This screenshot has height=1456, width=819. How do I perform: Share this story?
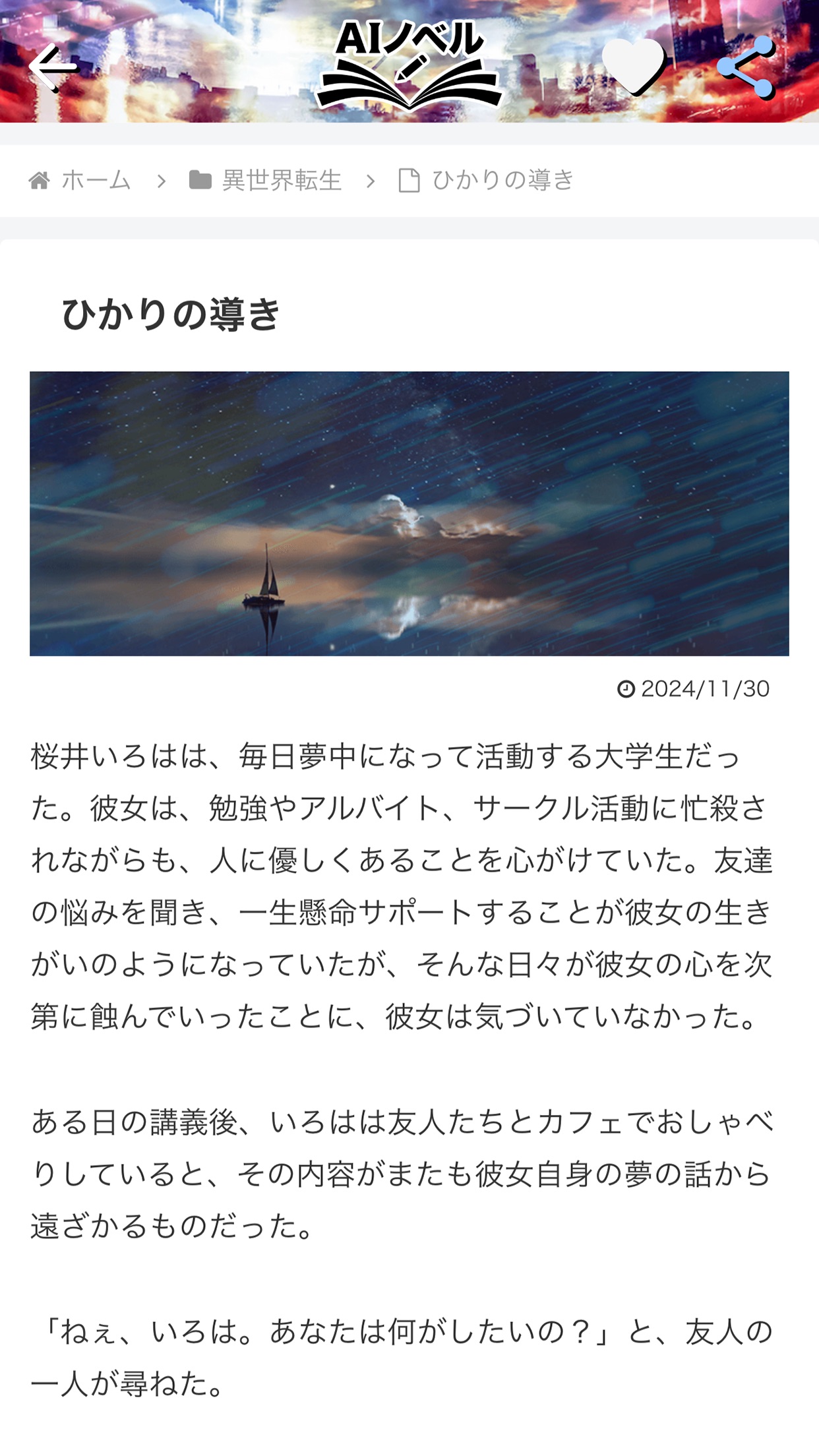click(746, 67)
